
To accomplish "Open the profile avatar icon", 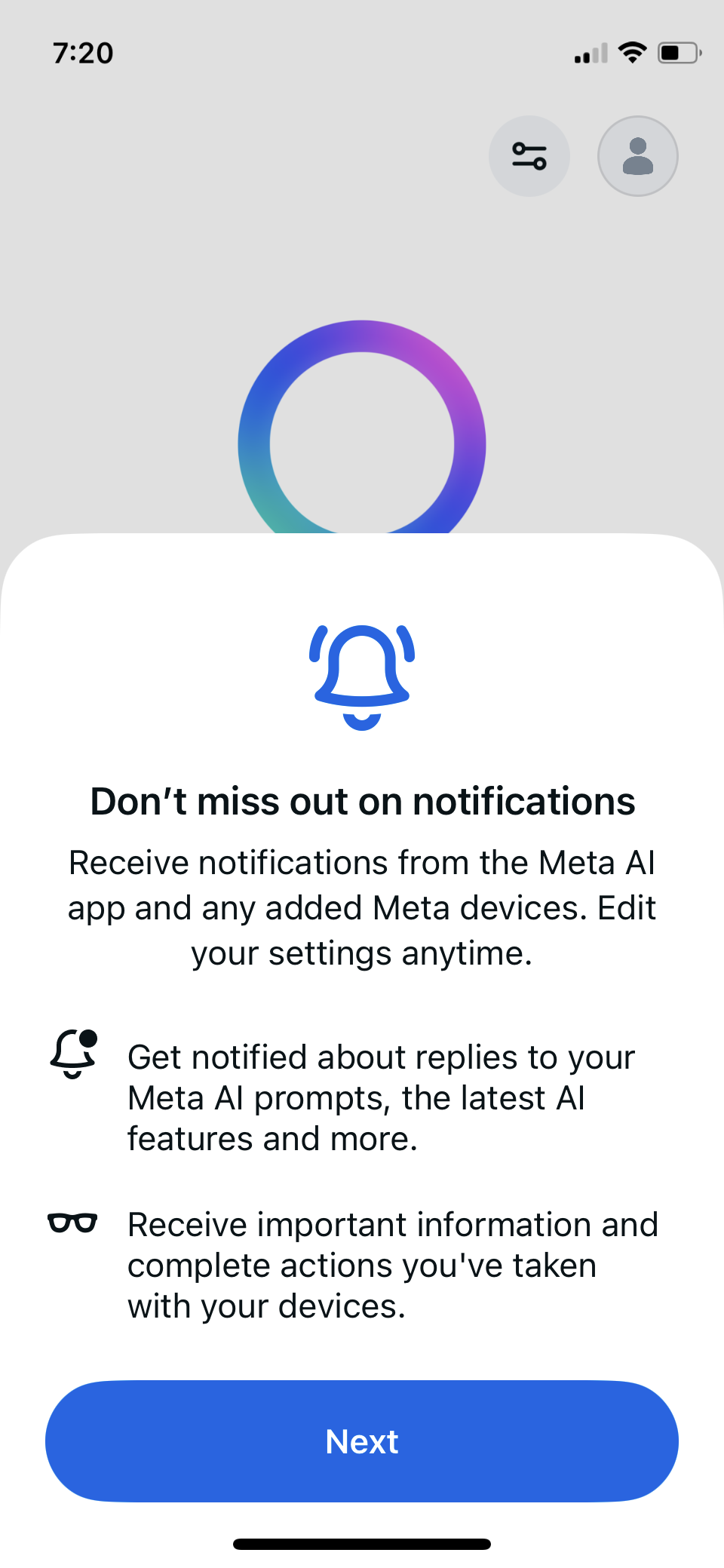I will tap(638, 156).
